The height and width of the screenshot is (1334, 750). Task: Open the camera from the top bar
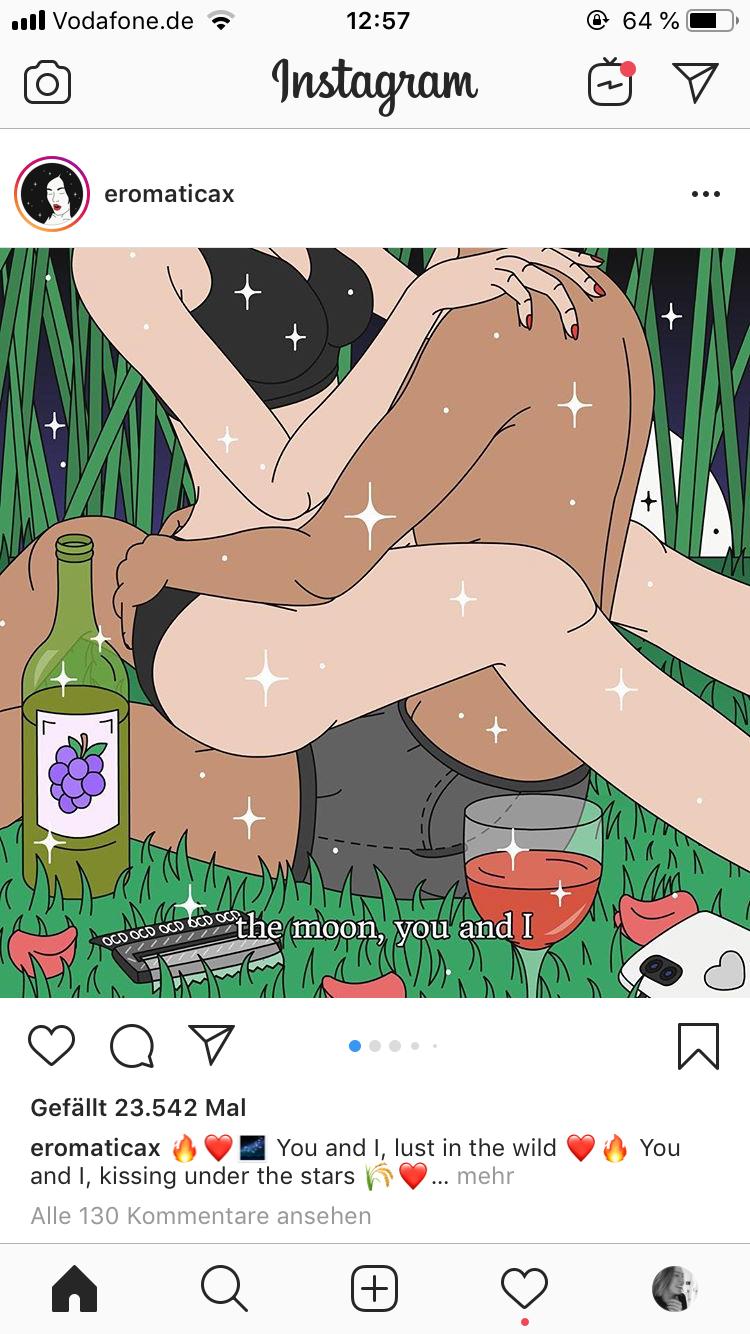coord(47,83)
